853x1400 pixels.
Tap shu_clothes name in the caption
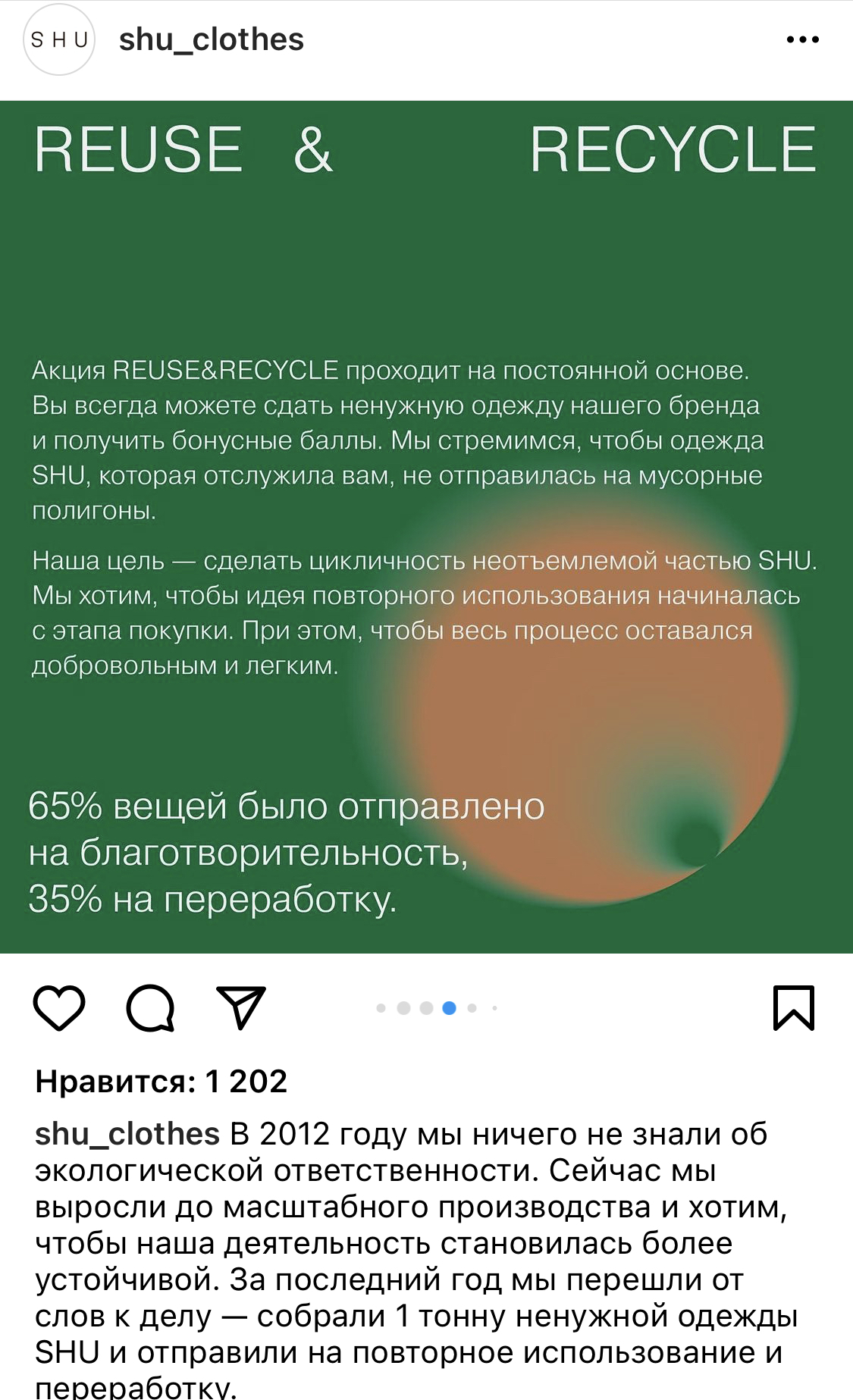tap(127, 1135)
